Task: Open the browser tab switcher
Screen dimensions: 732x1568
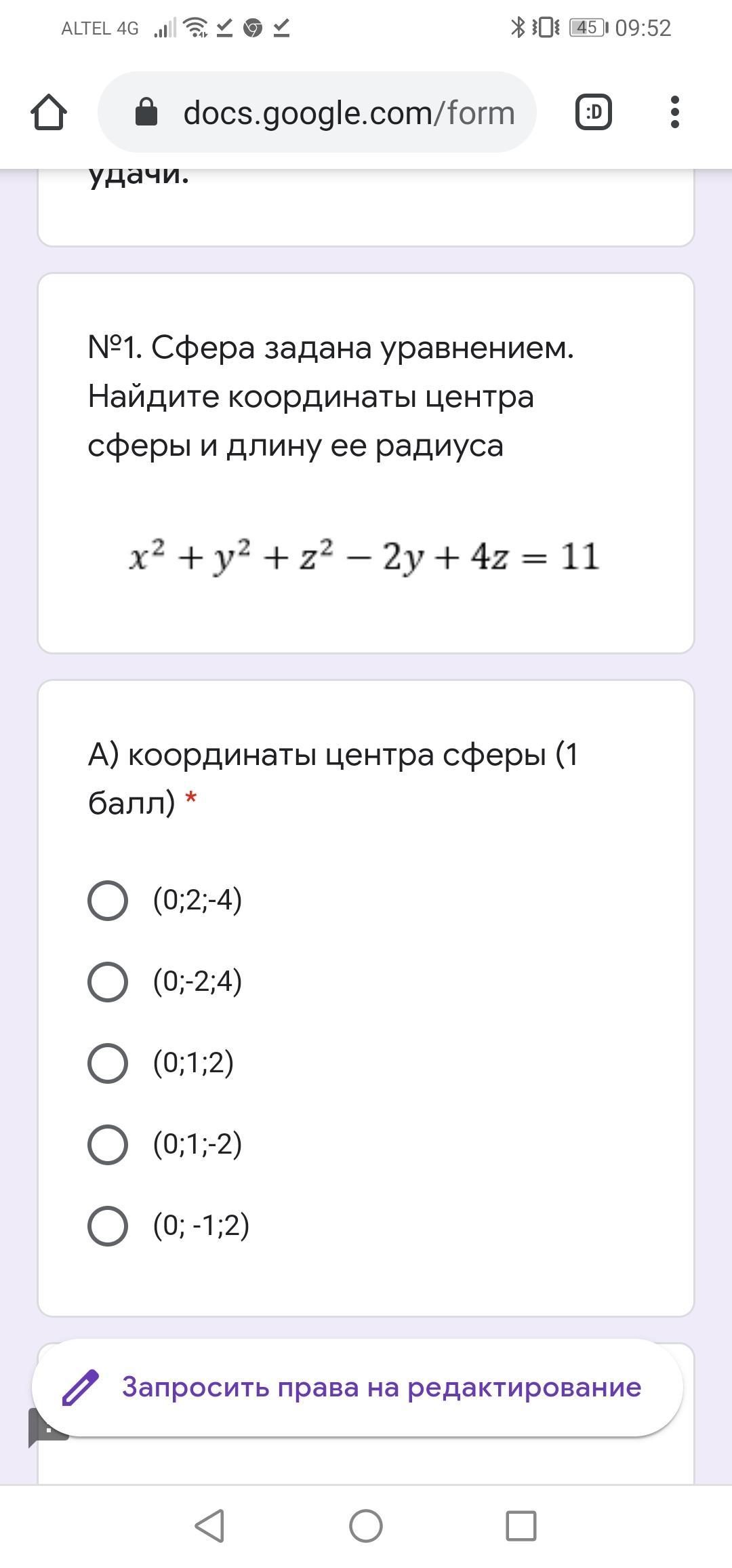Action: (x=593, y=113)
